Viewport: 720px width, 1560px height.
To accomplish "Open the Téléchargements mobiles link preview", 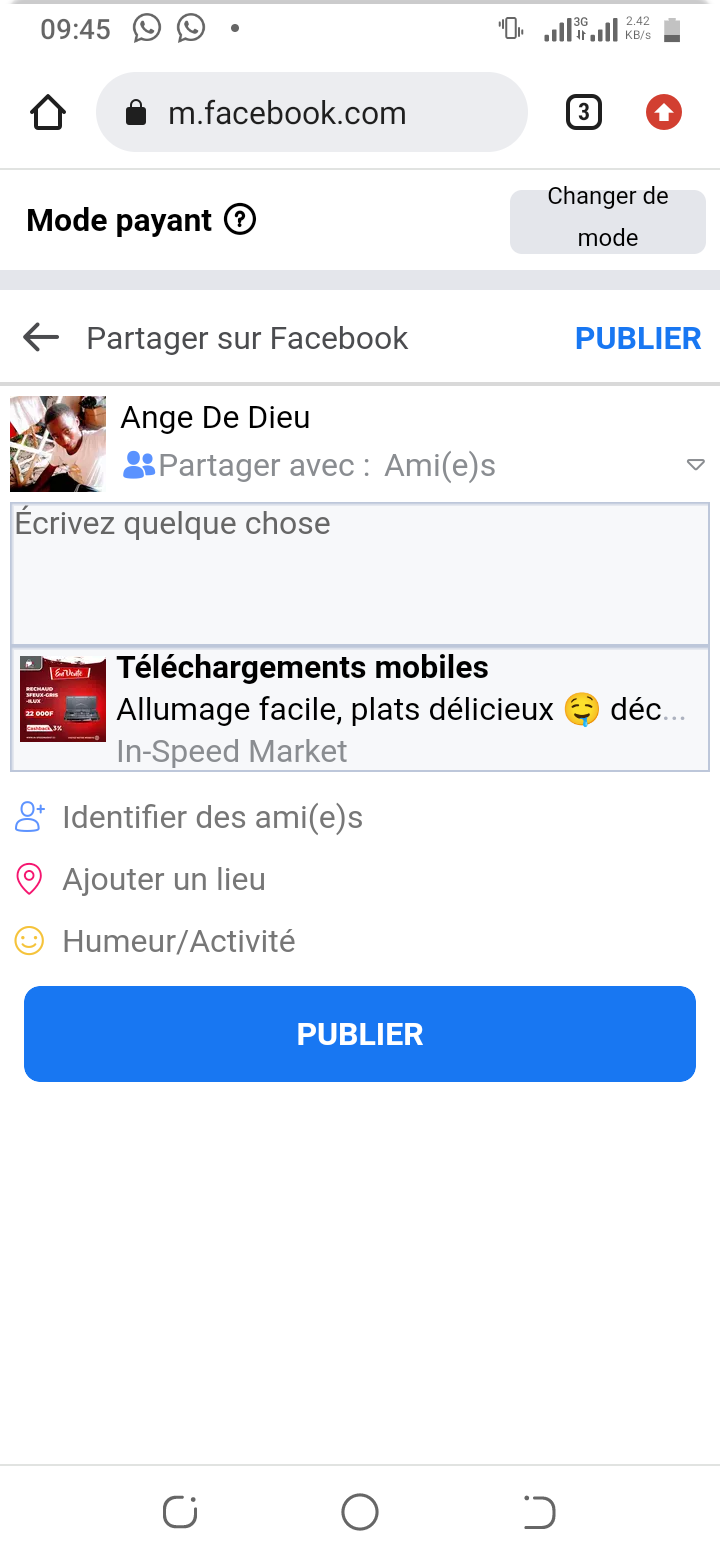I will (360, 709).
